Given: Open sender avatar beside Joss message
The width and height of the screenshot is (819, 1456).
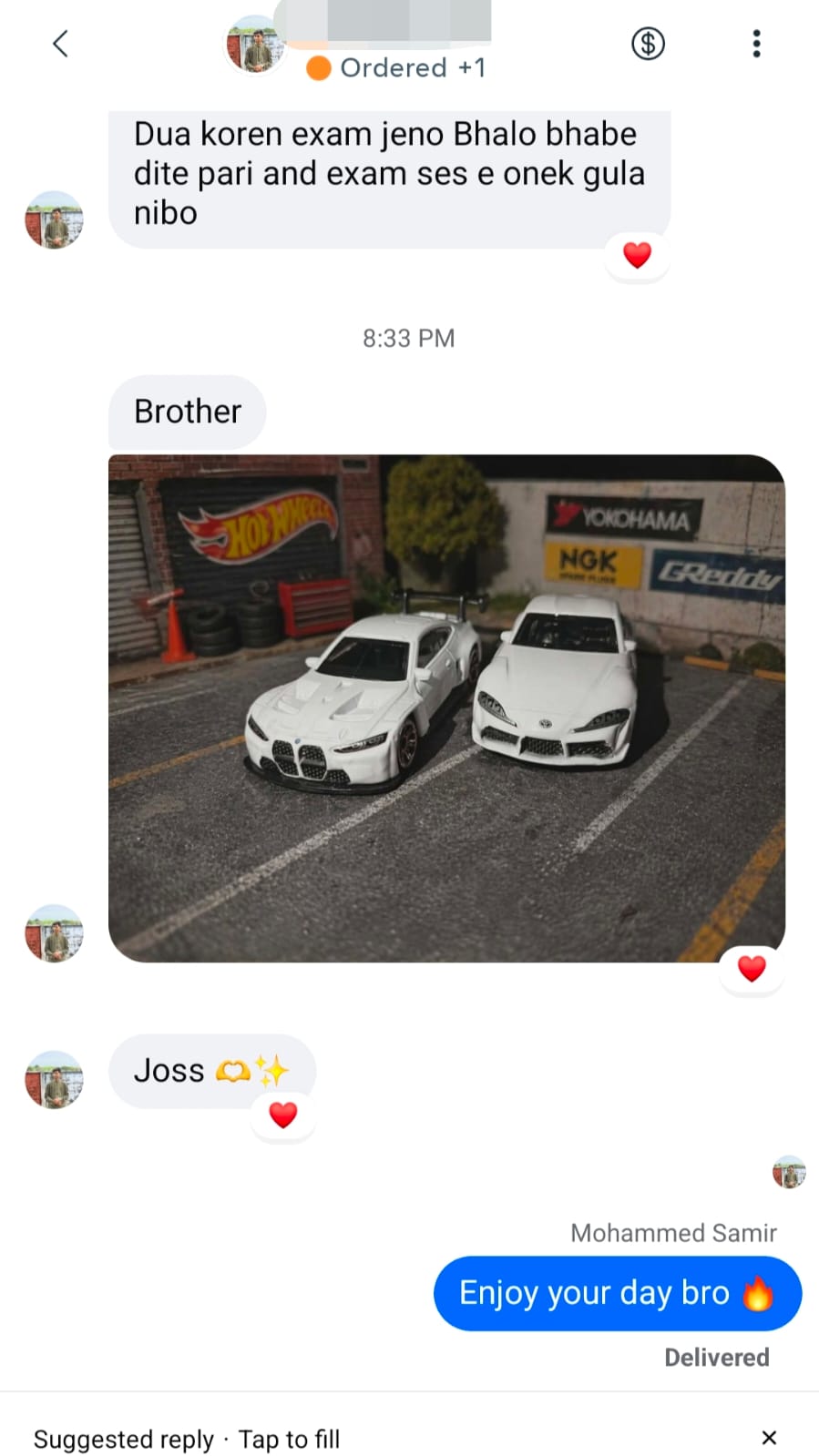Looking at the screenshot, I should coord(54,1079).
